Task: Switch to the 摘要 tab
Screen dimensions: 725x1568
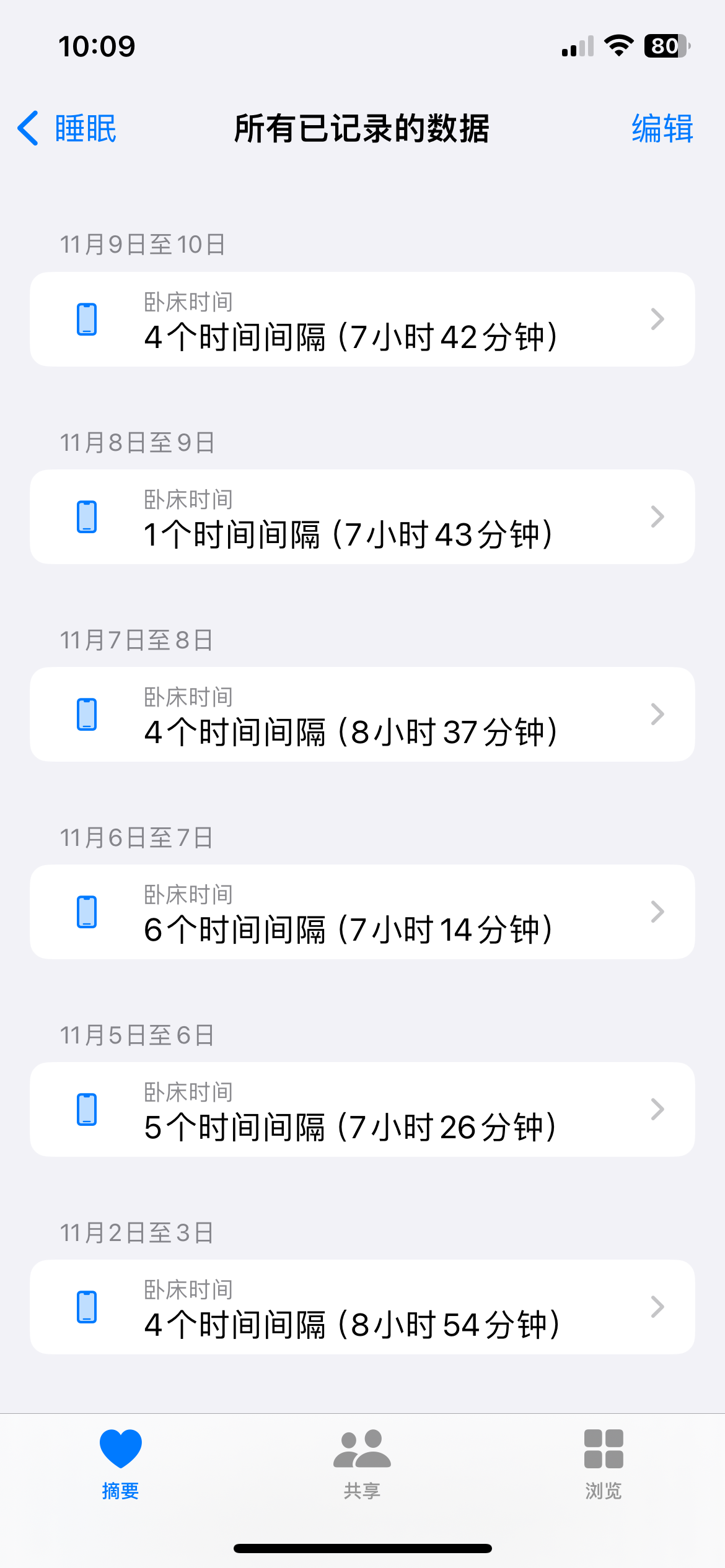Action: tap(120, 1464)
